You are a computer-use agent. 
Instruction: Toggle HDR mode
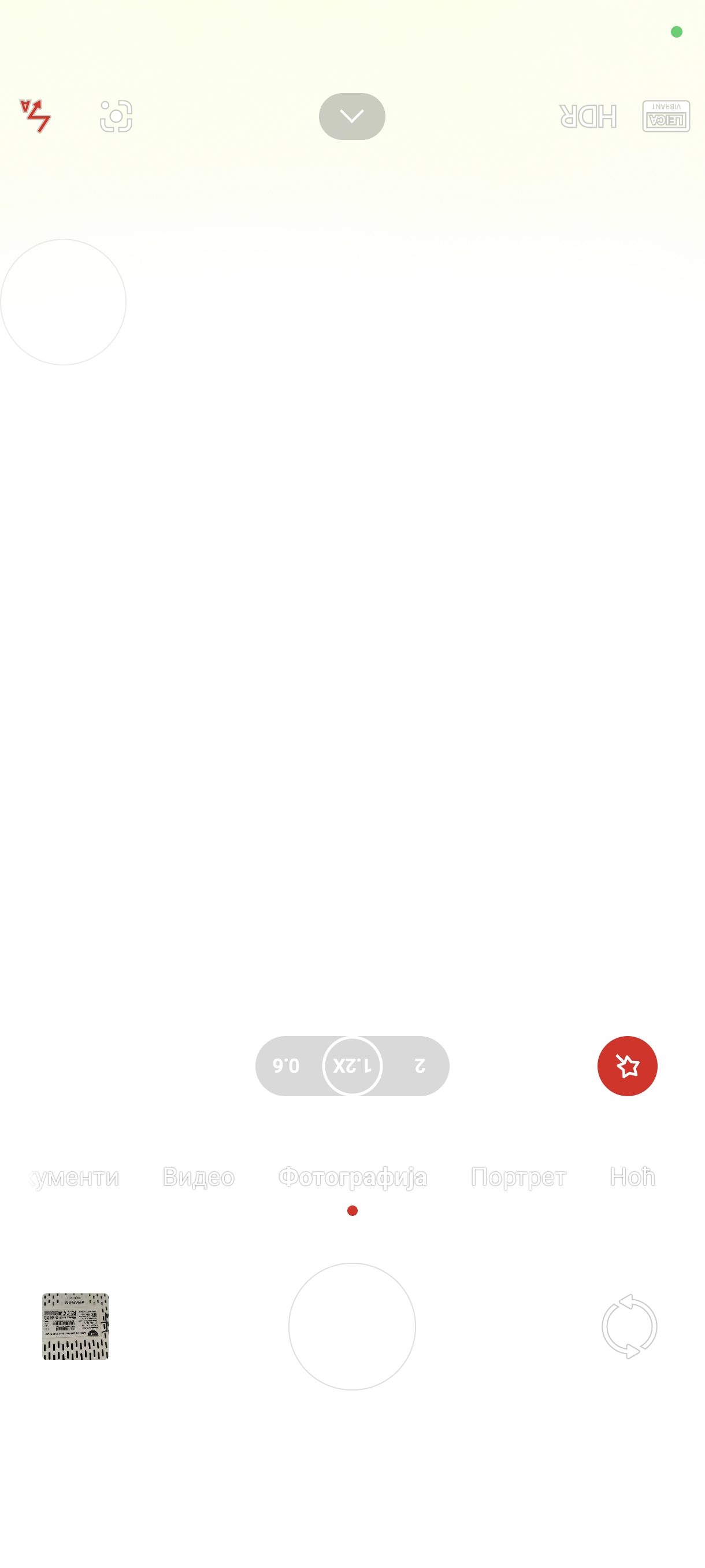click(x=588, y=116)
